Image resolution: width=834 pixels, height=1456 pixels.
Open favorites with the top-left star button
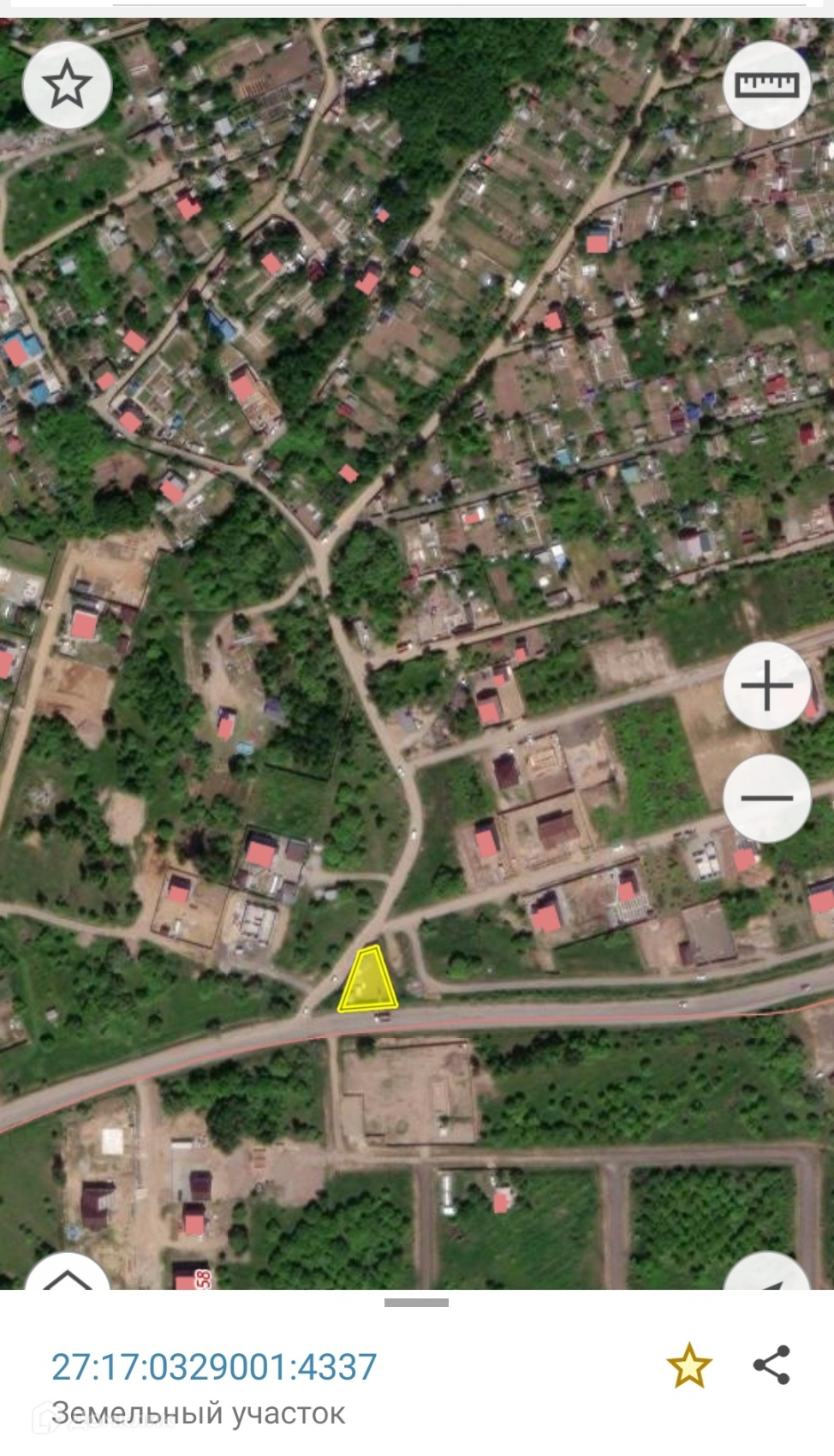coord(67,85)
